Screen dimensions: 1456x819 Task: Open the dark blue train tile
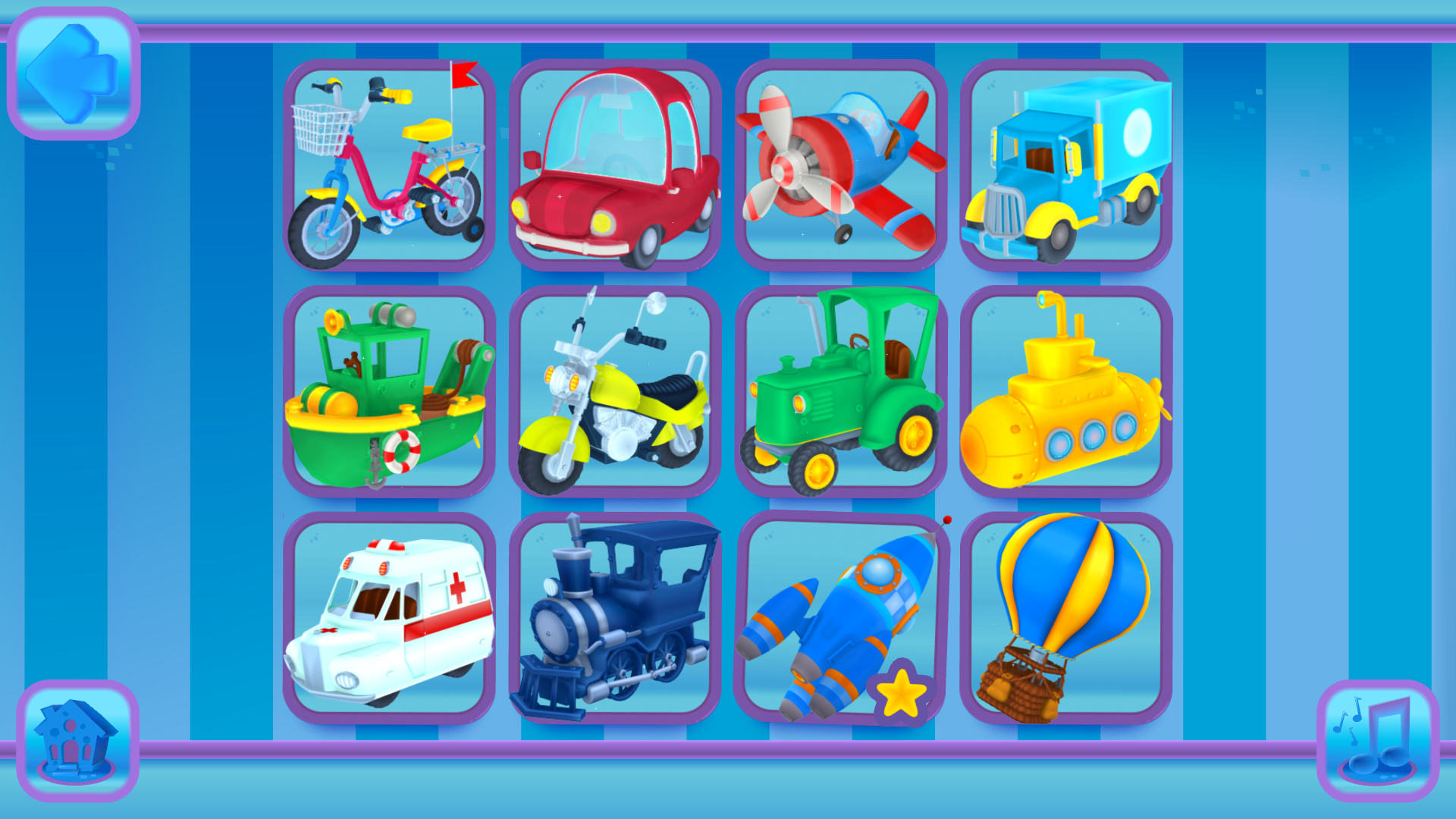click(615, 617)
